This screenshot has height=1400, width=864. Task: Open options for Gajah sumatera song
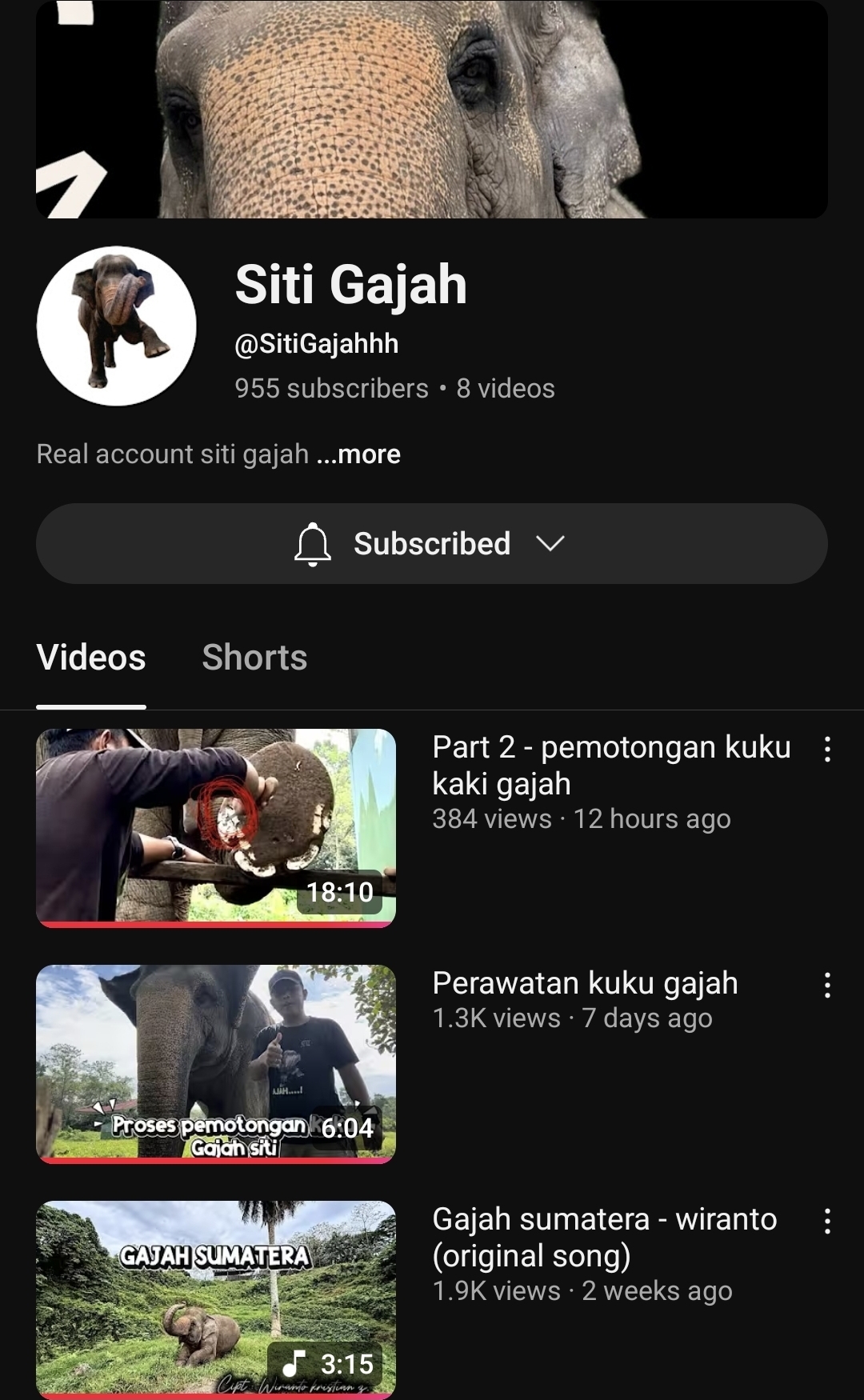(x=827, y=1222)
